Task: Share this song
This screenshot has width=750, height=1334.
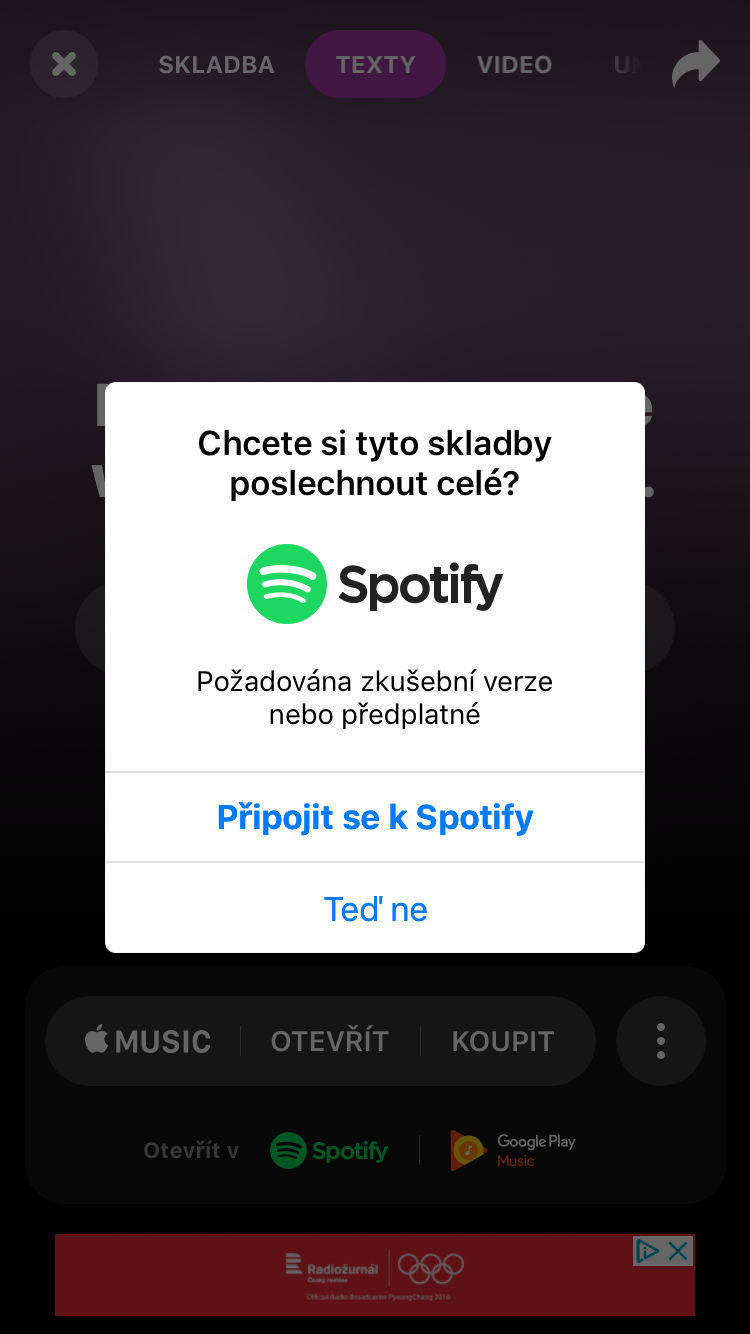Action: (x=695, y=65)
